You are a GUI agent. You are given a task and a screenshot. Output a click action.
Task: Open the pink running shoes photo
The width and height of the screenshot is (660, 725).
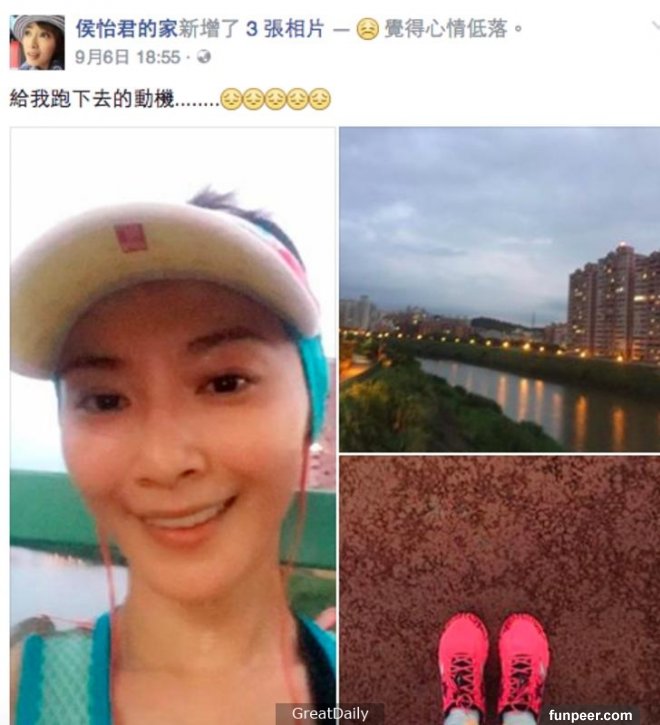(x=499, y=588)
